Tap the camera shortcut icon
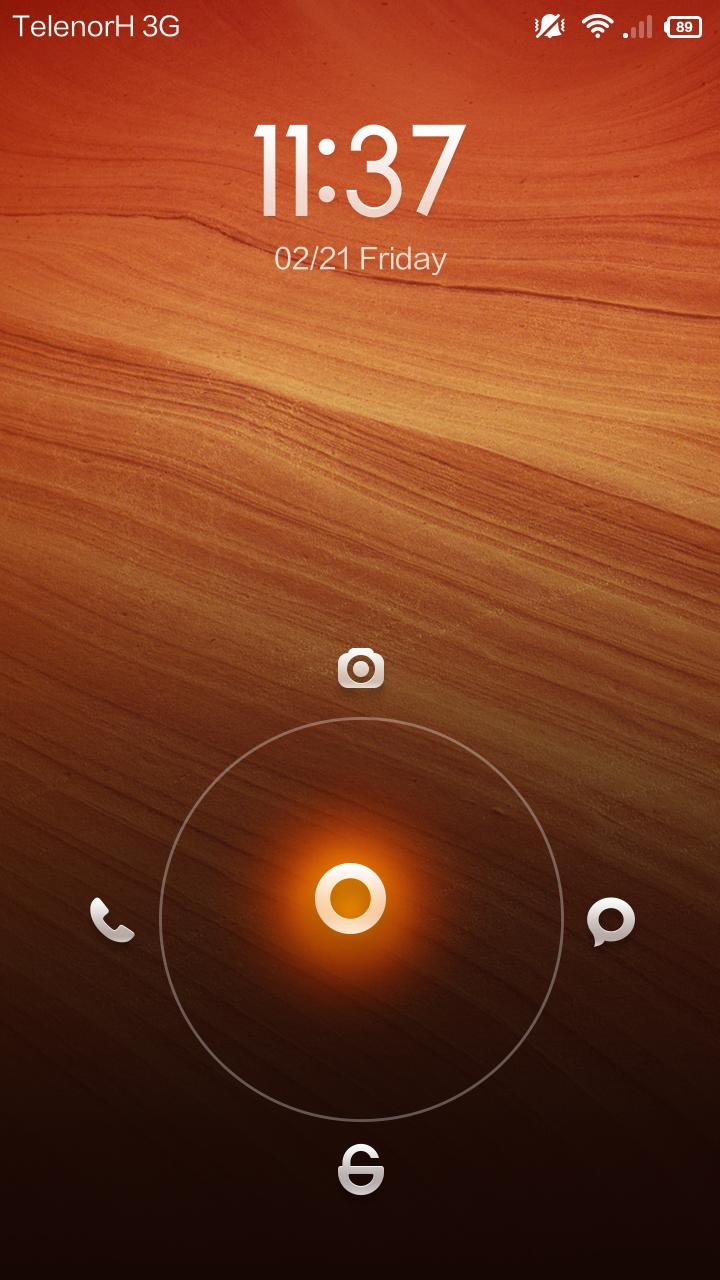The width and height of the screenshot is (720, 1280). click(361, 668)
